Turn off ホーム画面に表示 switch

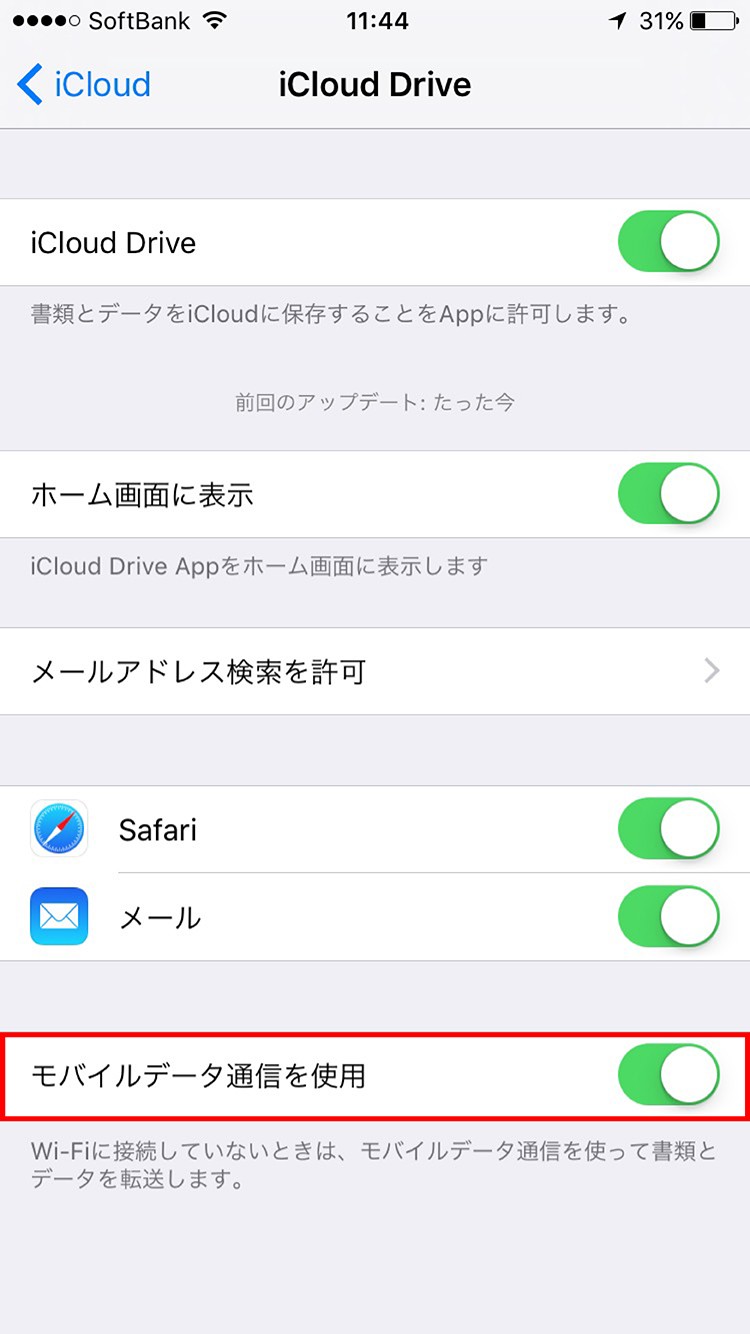[x=667, y=494]
